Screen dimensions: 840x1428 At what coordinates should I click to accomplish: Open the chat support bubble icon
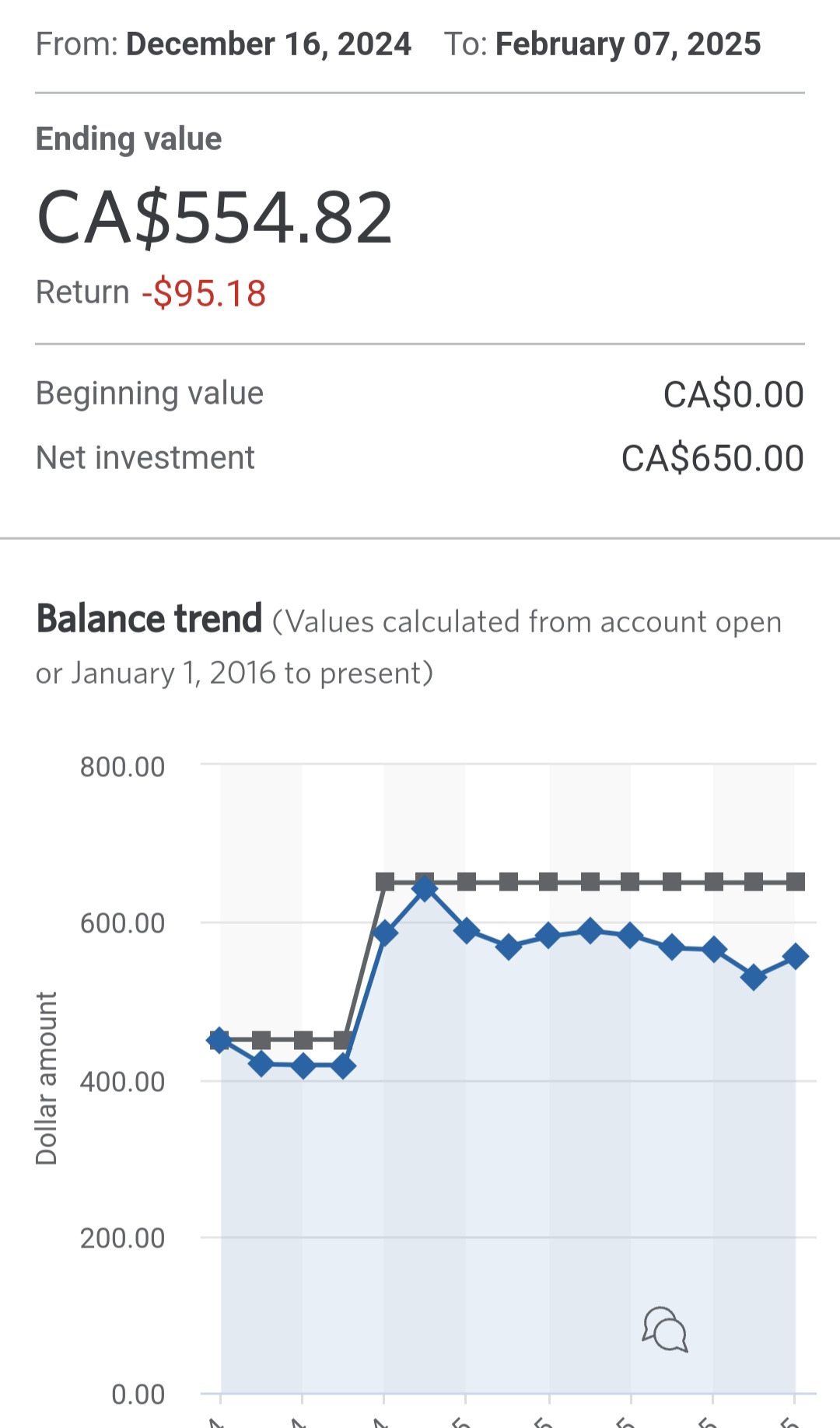tap(665, 1329)
